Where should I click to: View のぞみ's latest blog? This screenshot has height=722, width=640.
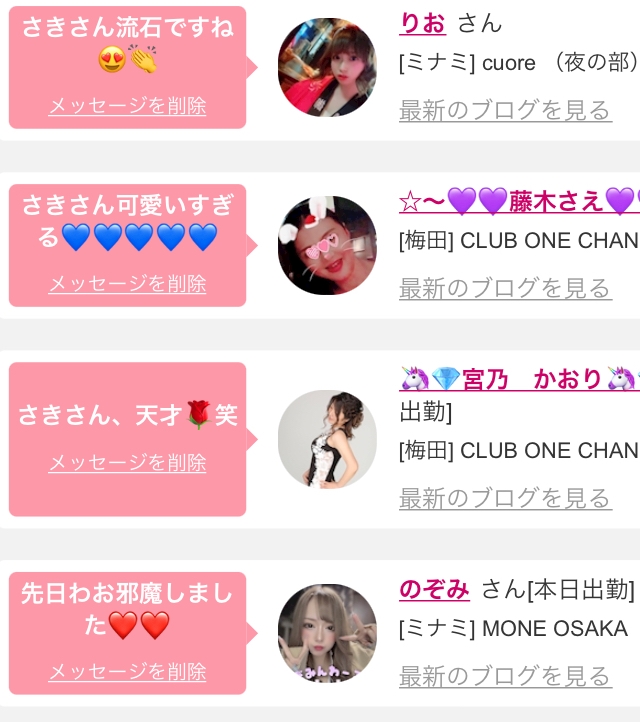(505, 676)
